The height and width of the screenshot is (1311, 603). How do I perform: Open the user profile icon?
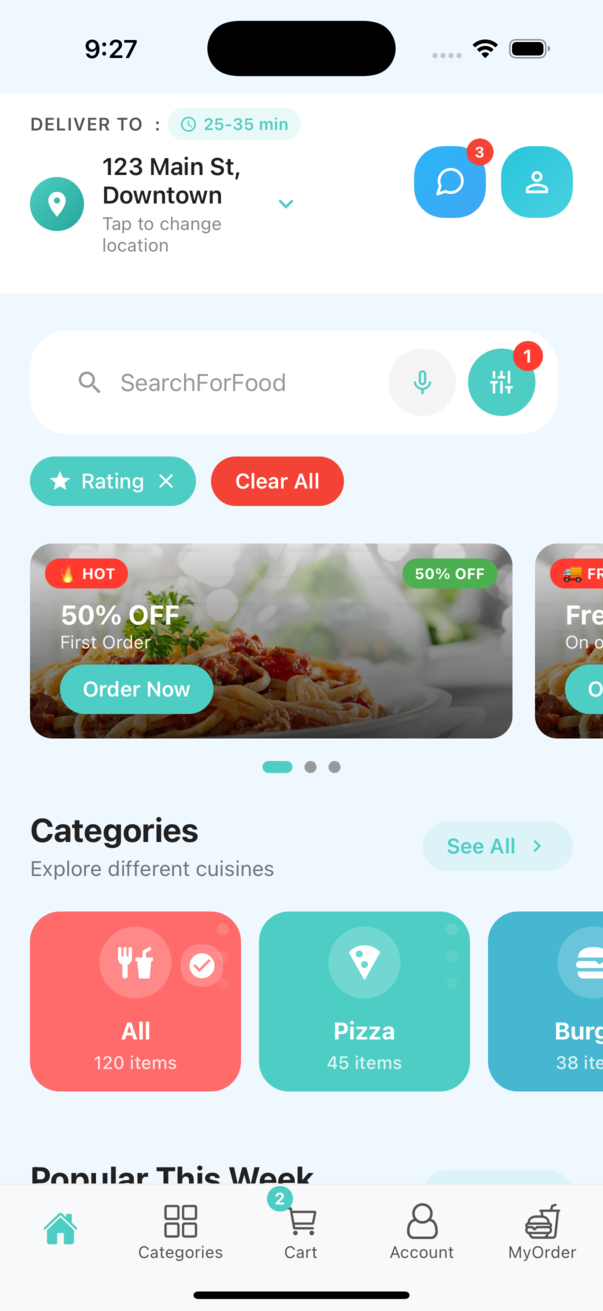[x=537, y=182]
